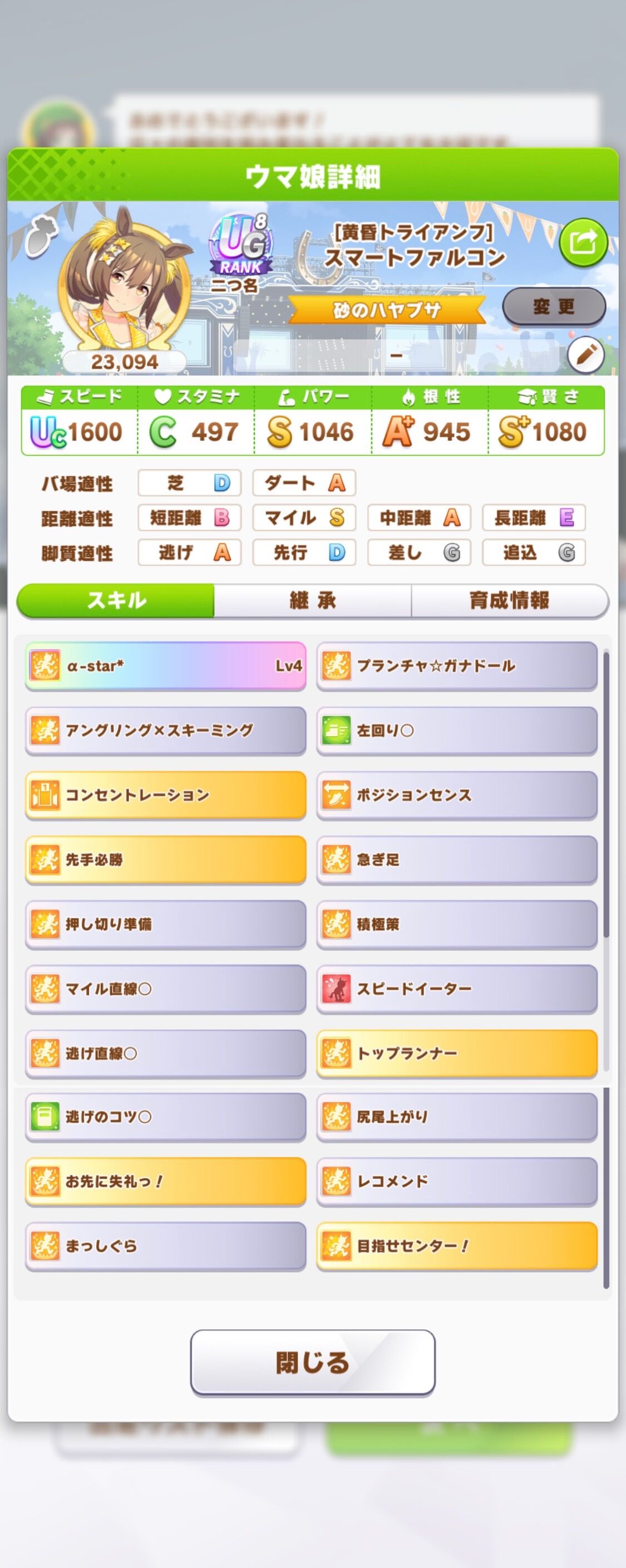Open the 逃げのコツ○ skill details
This screenshot has width=626, height=1568.
[165, 1117]
